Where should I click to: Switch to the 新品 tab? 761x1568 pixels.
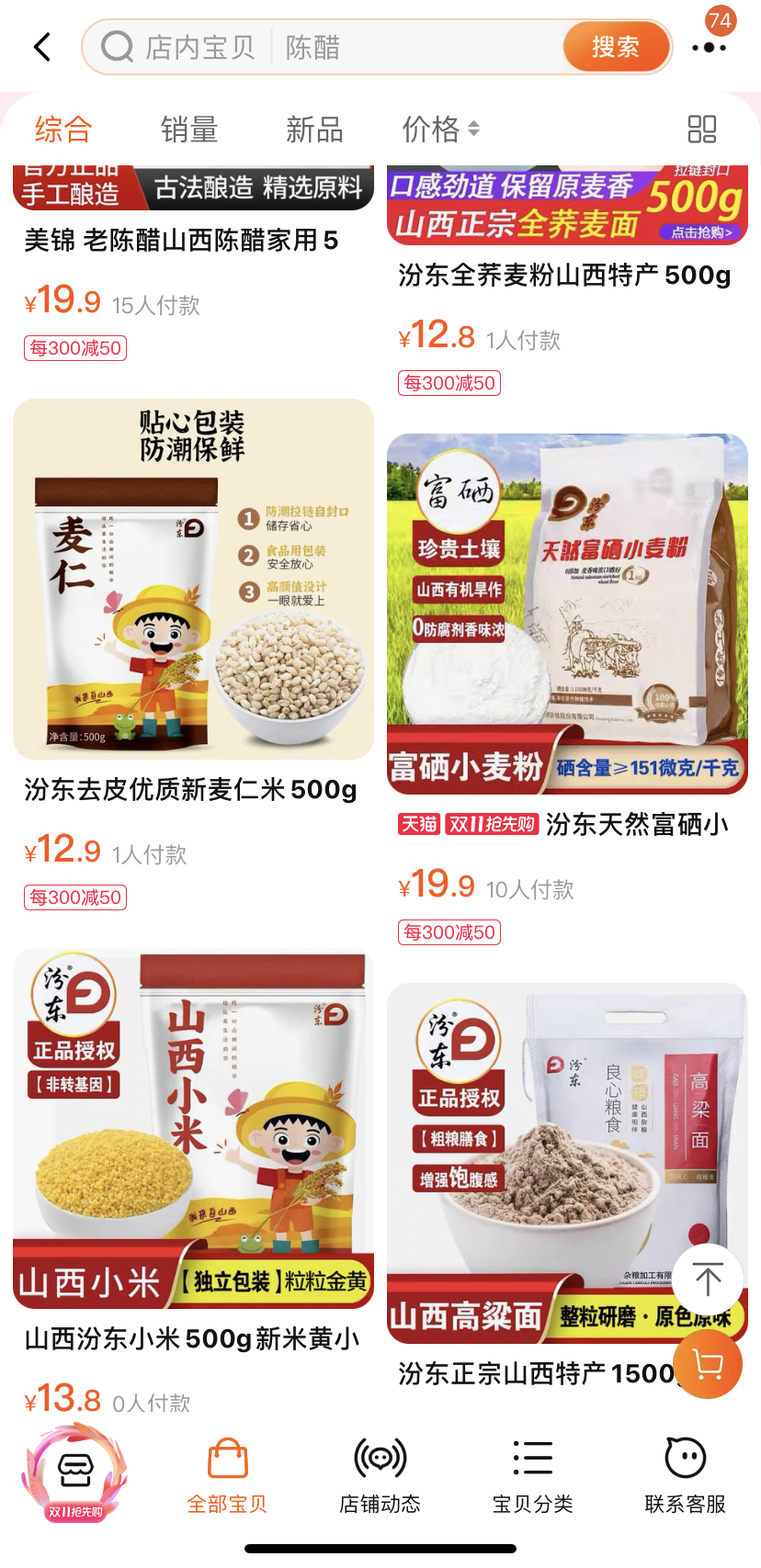click(313, 130)
